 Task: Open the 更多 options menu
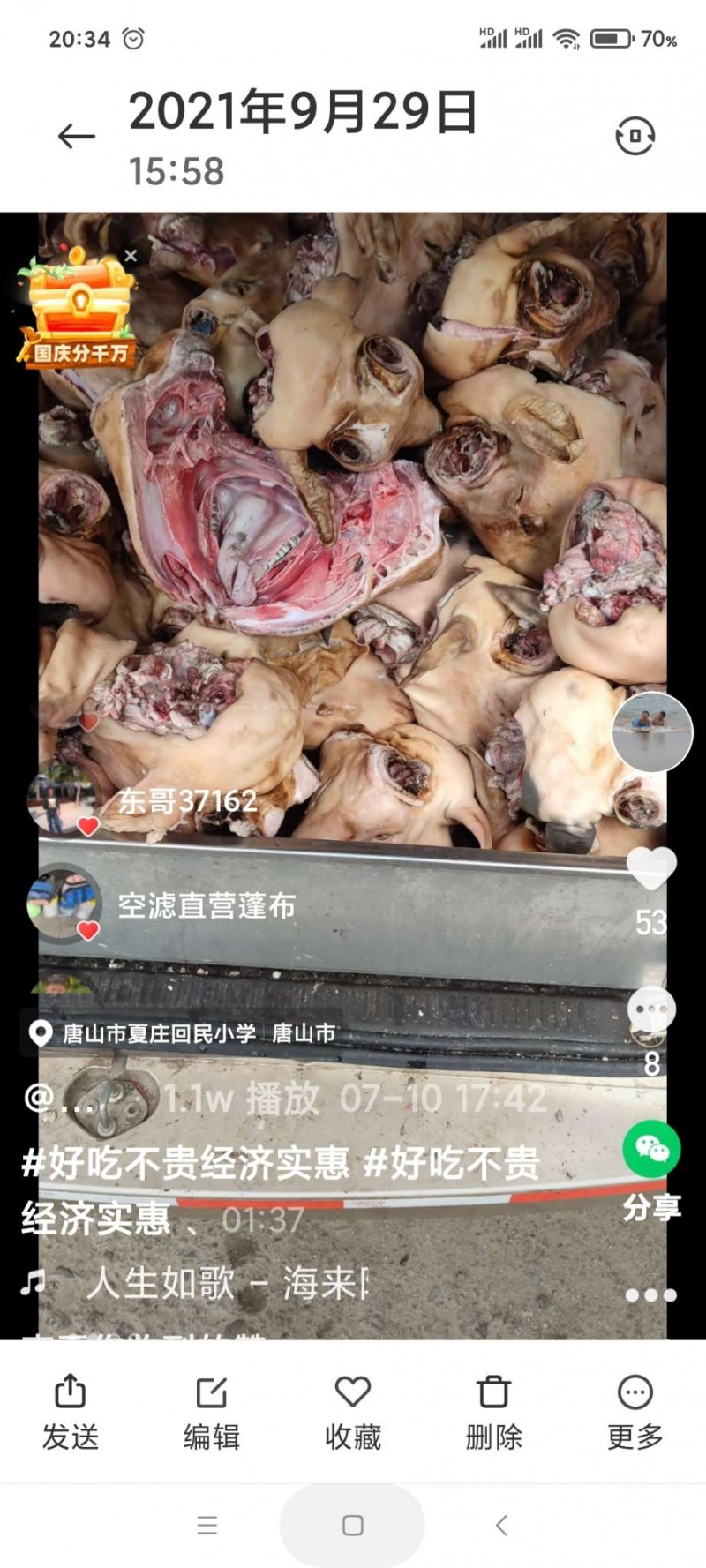pos(635,1412)
